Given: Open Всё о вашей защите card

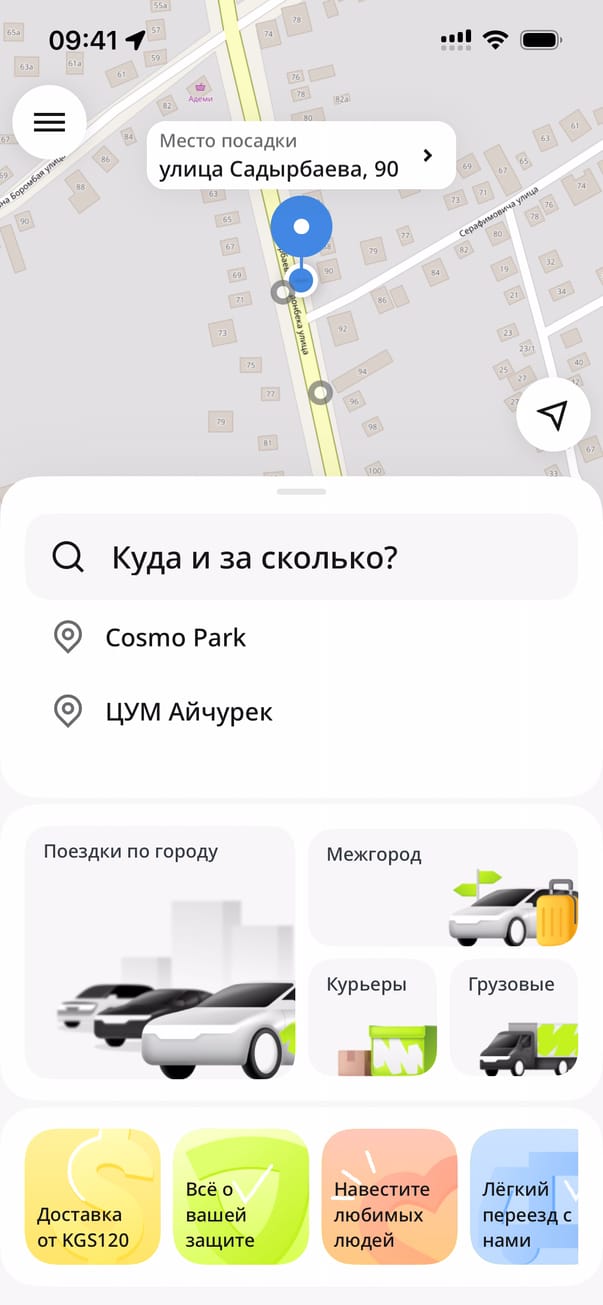Looking at the screenshot, I should (241, 1197).
